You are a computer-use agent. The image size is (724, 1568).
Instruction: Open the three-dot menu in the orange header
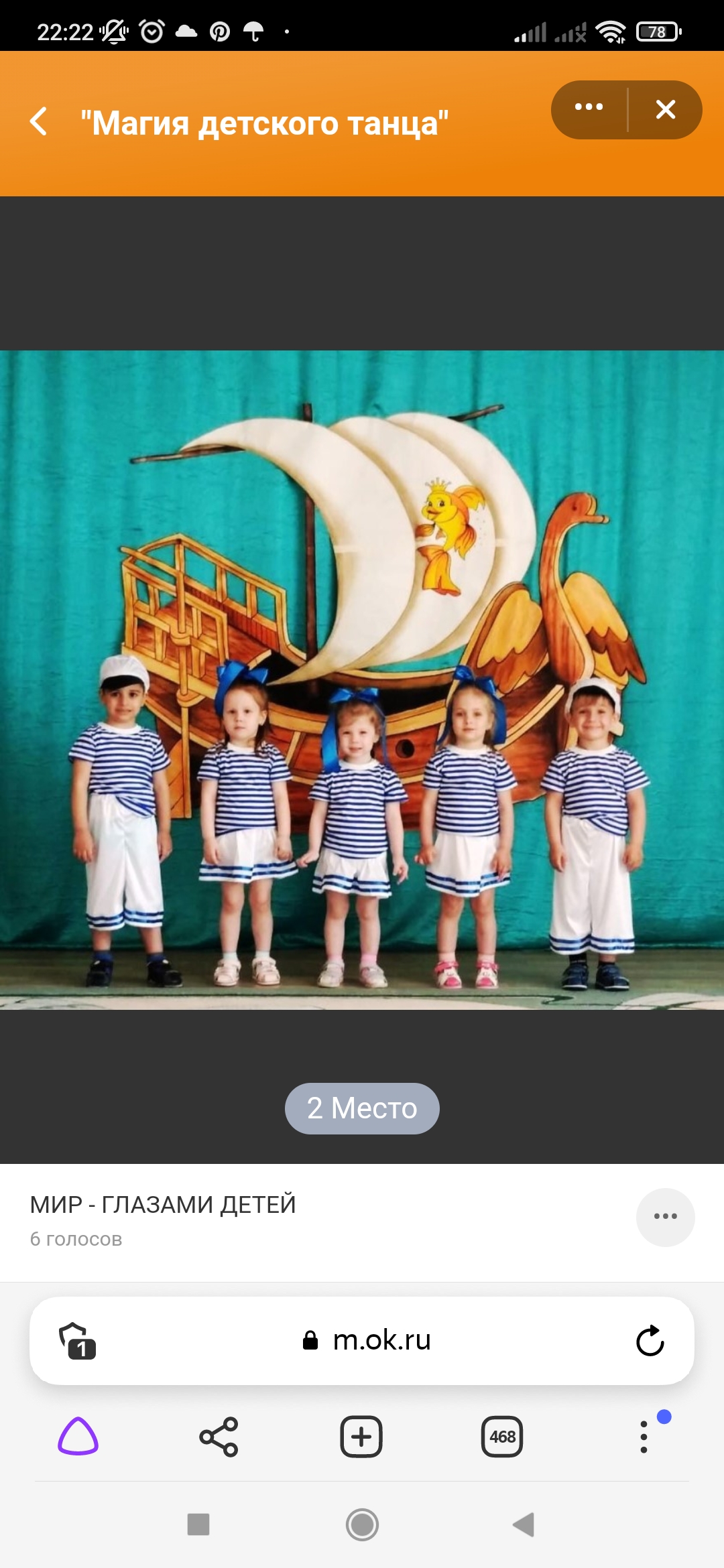pyautogui.click(x=589, y=108)
